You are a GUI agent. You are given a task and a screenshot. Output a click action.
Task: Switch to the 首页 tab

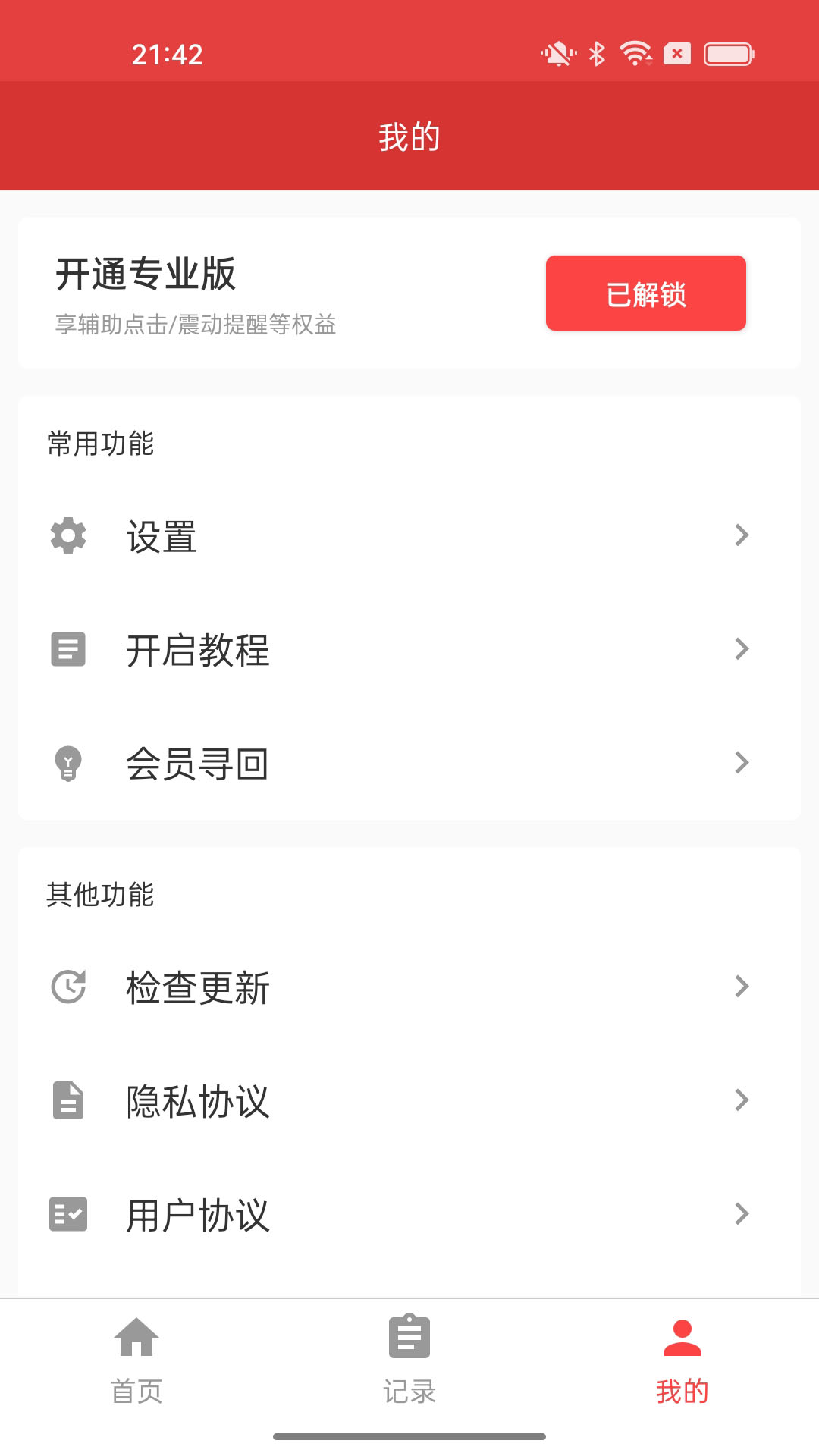136,1360
